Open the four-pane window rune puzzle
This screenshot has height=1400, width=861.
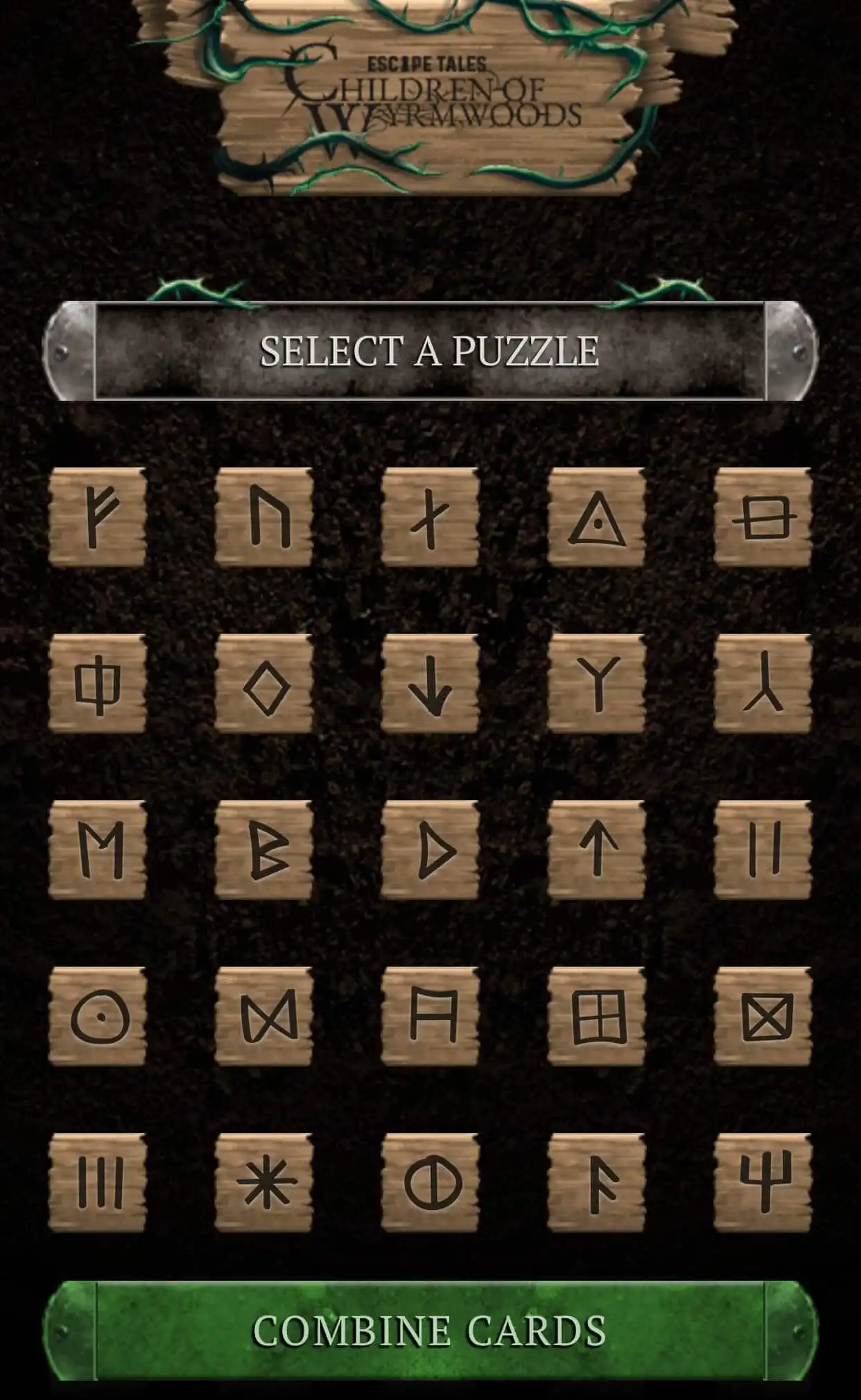point(596,1017)
